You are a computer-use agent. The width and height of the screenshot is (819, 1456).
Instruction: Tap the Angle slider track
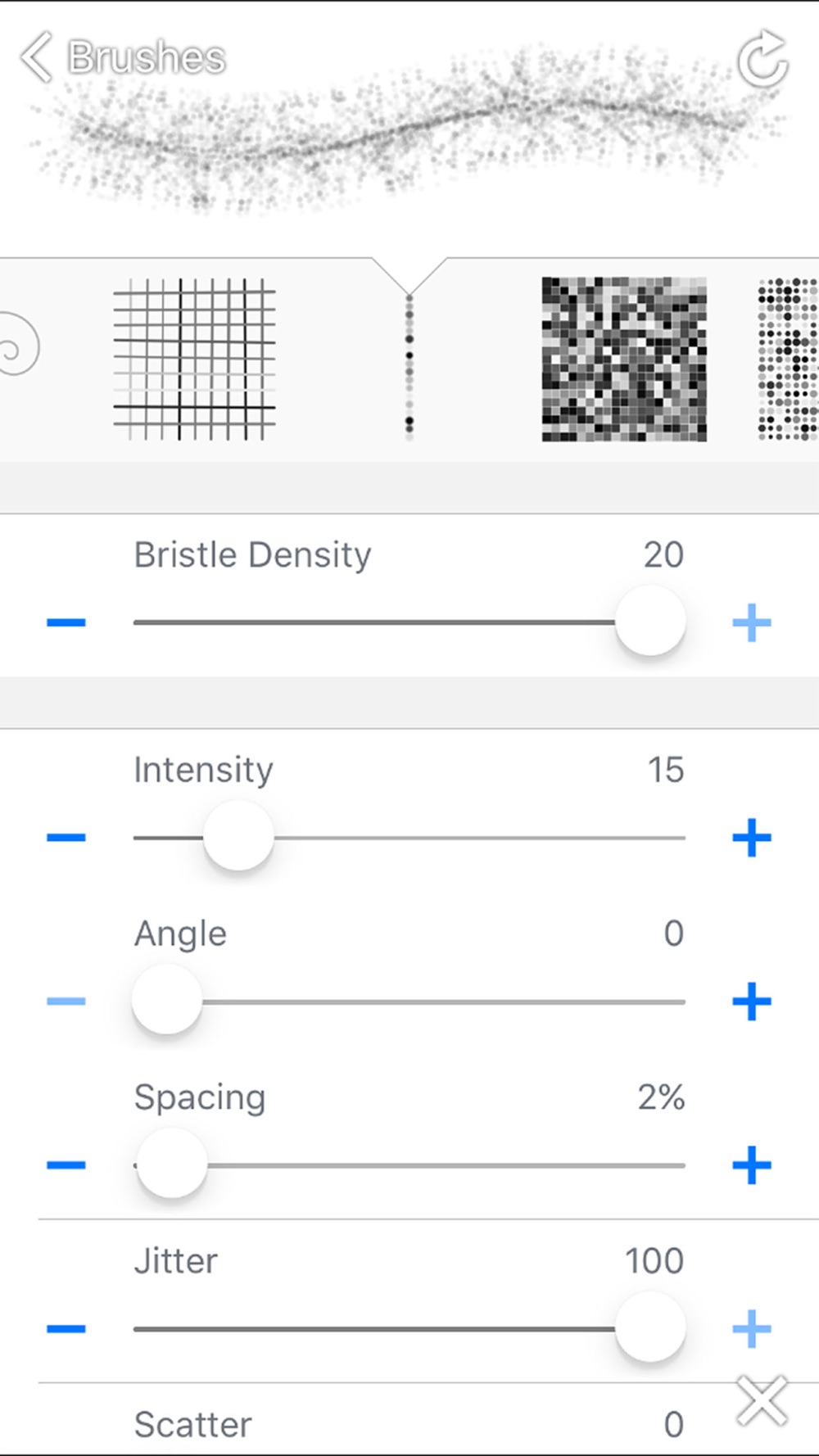point(409,1002)
